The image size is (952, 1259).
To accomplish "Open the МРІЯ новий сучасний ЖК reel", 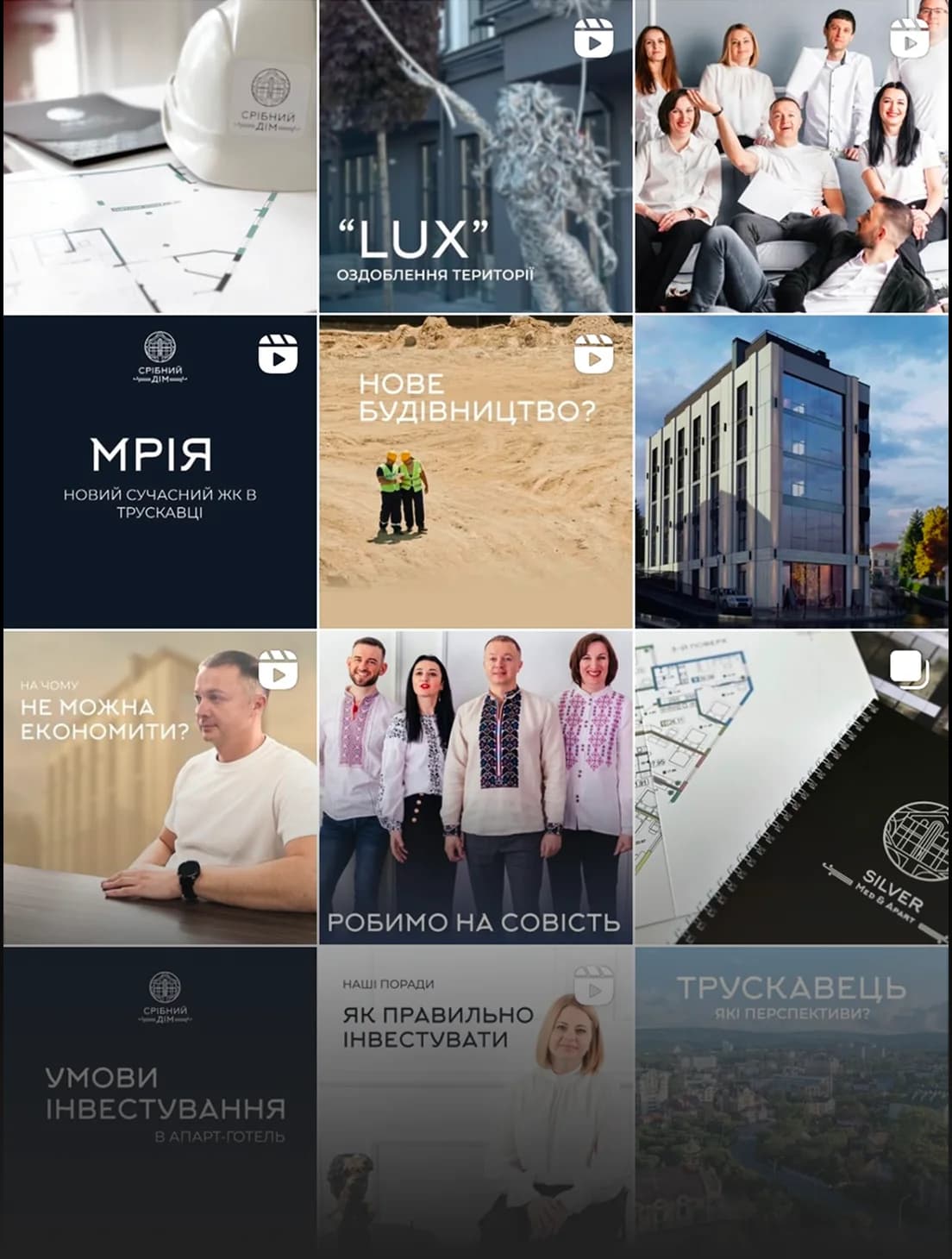I will pyautogui.click(x=160, y=472).
